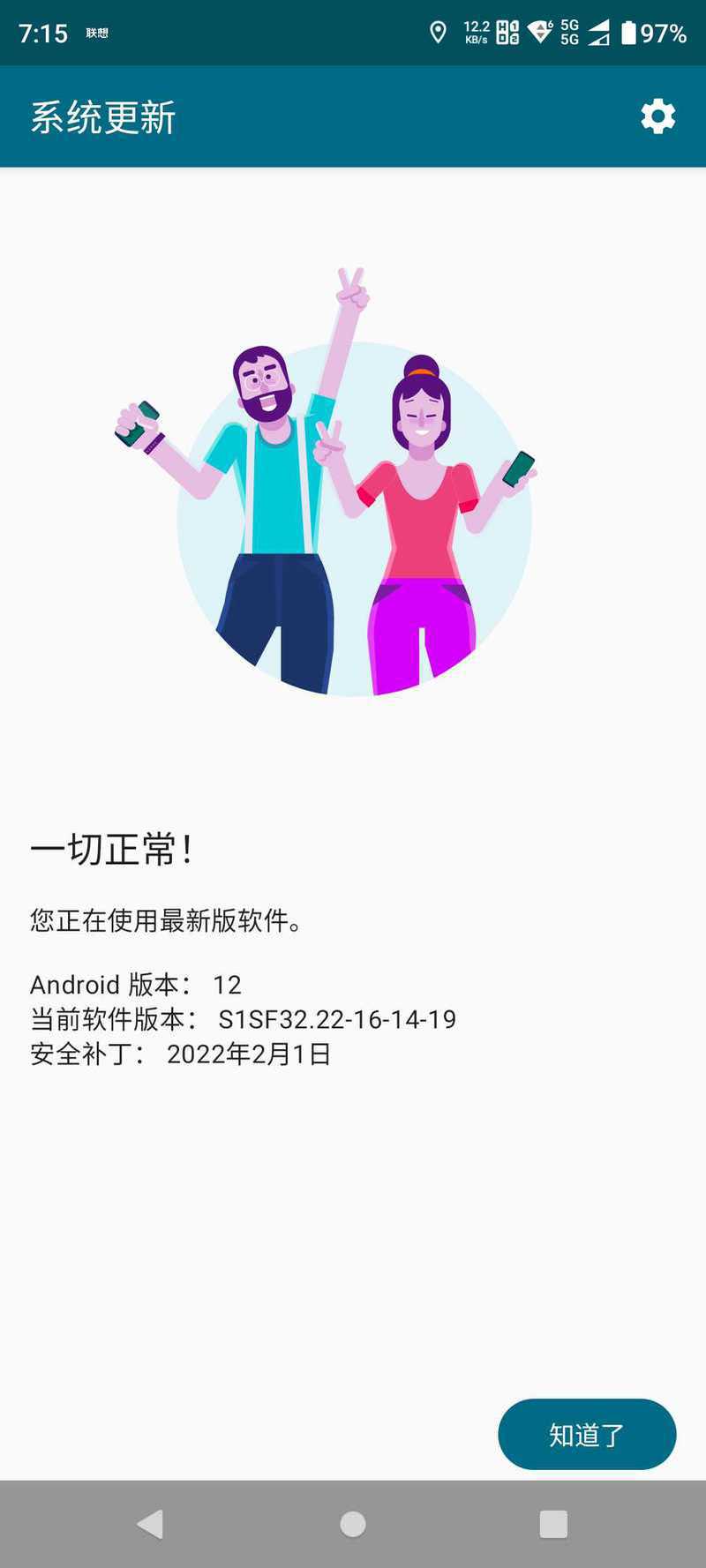Open system update settings gear

[x=657, y=116]
